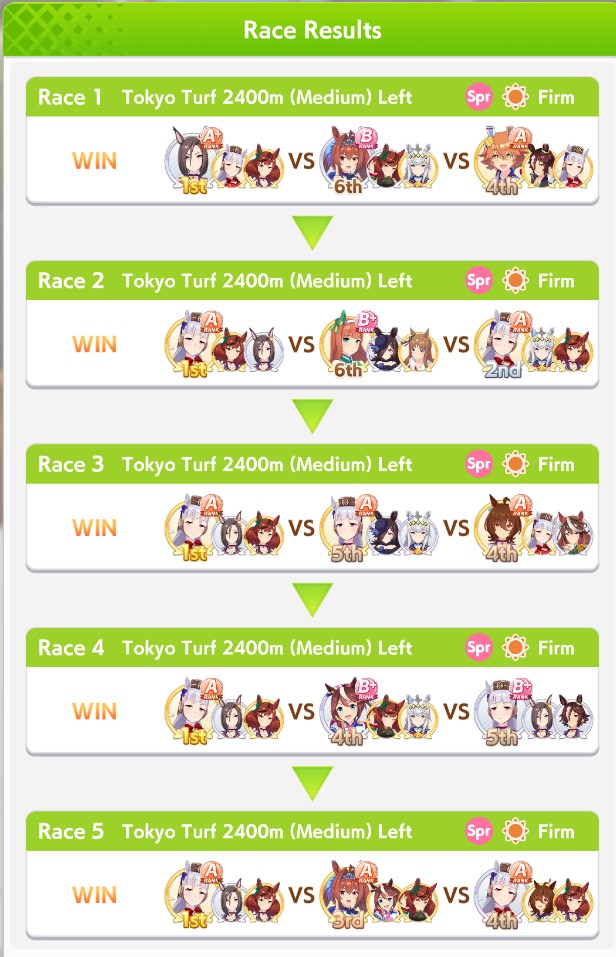
Task: Open Race 1 result details
Action: click(x=312, y=141)
